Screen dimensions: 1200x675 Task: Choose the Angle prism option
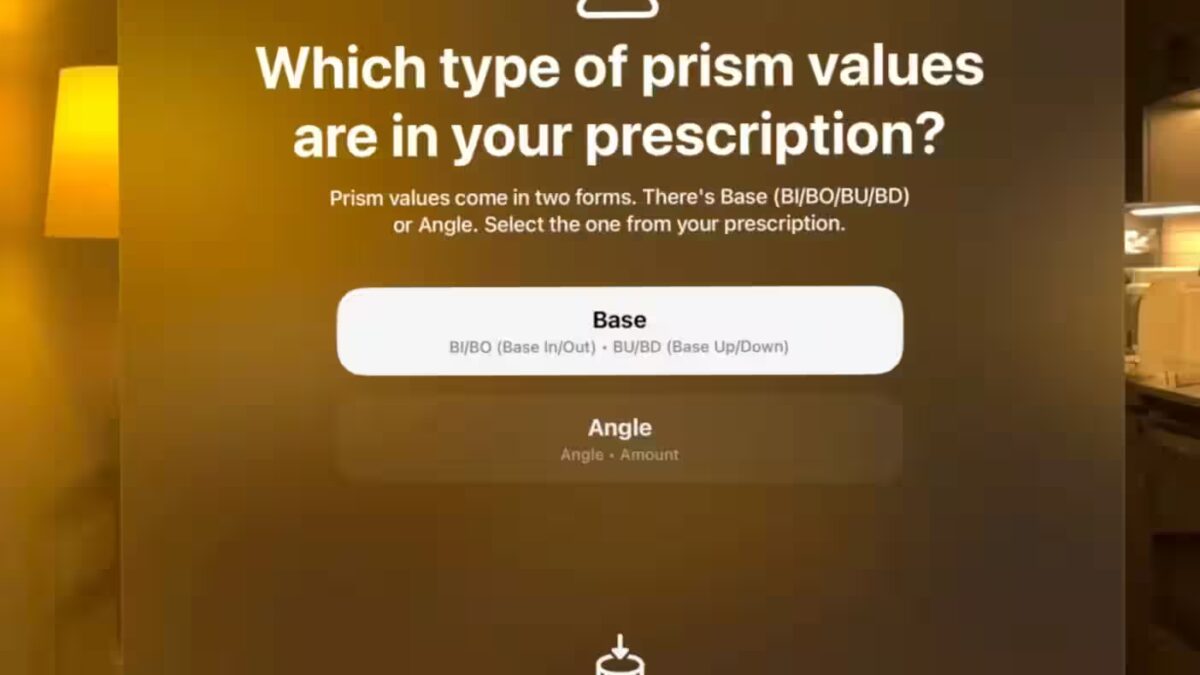[x=619, y=440]
